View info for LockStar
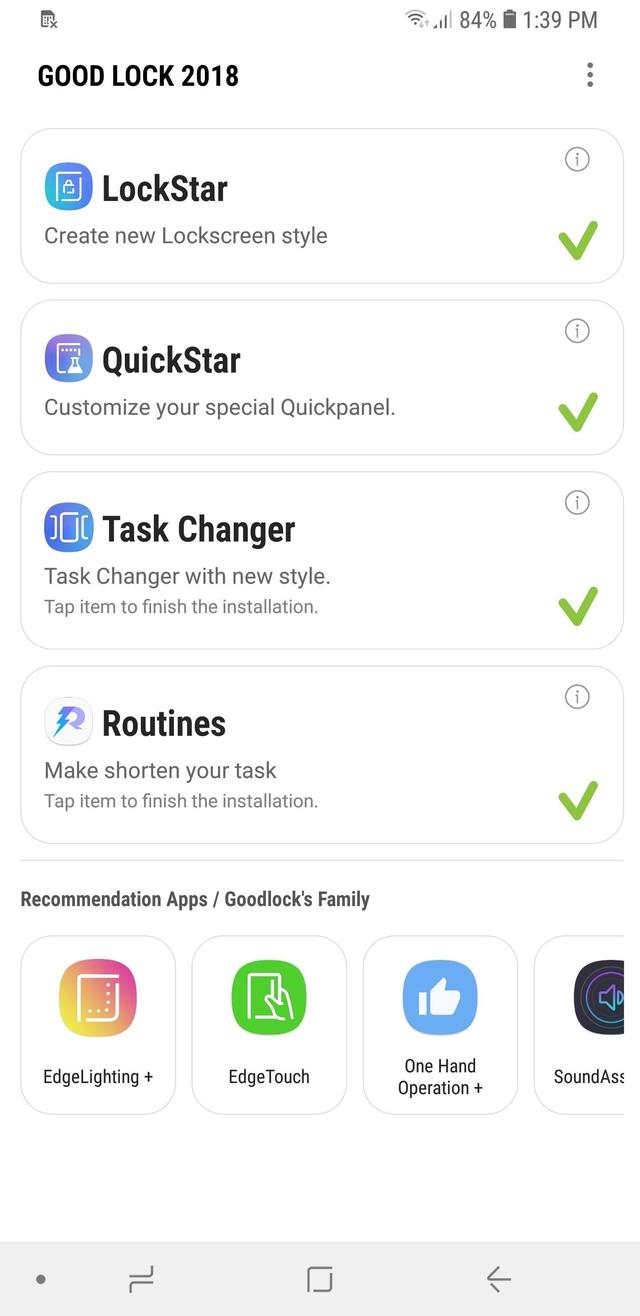 click(577, 159)
